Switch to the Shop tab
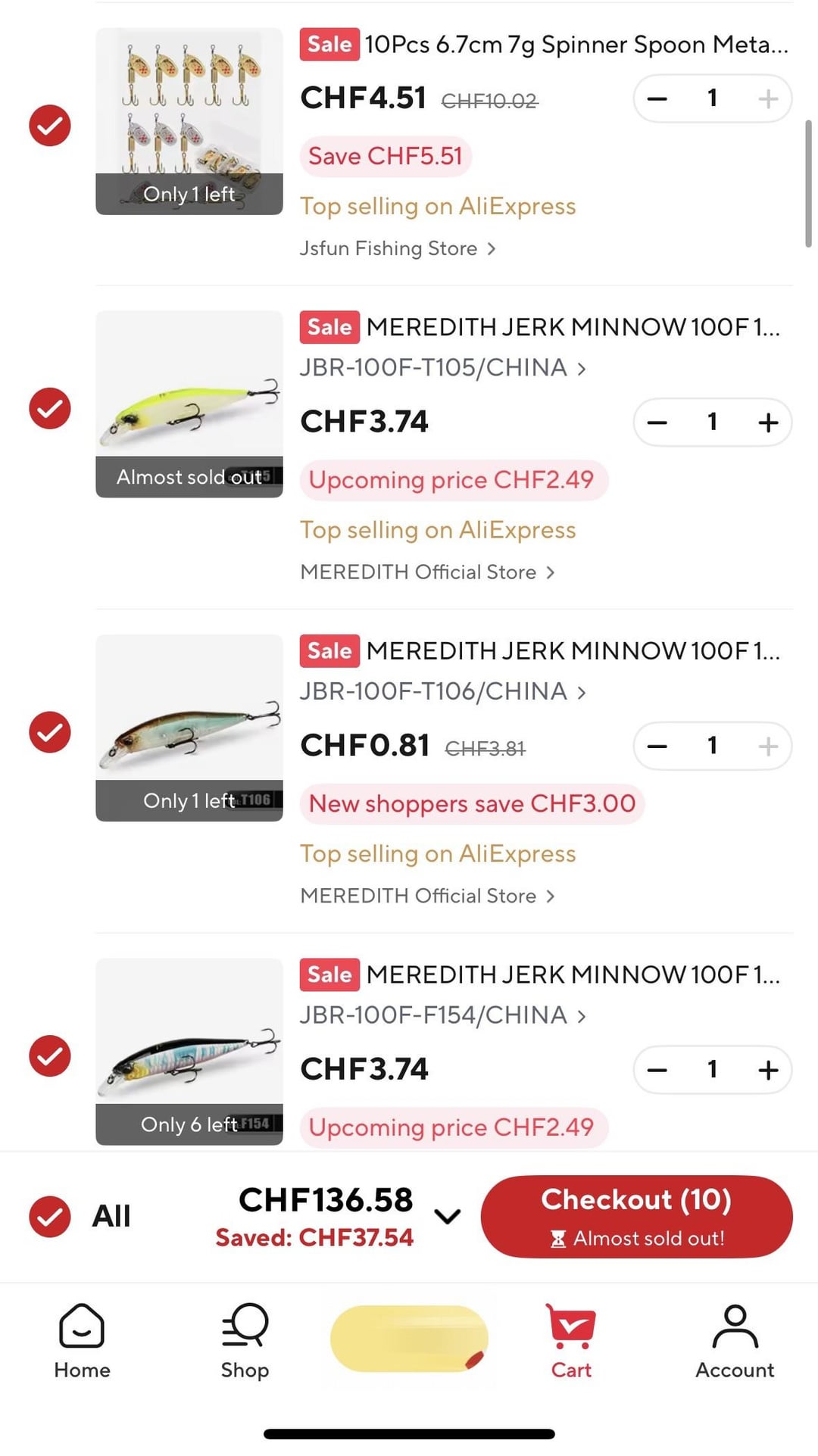818x1456 pixels. coord(245,1342)
